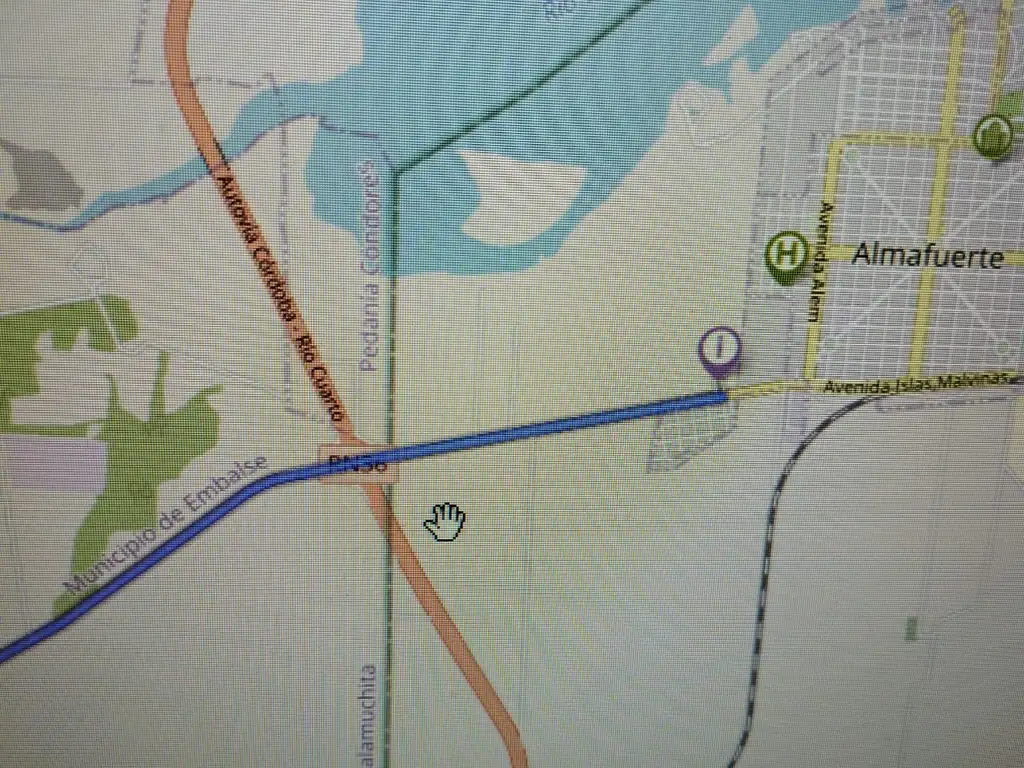Select the green building marker north-east of Almafuerte
The image size is (1024, 768).
(993, 135)
